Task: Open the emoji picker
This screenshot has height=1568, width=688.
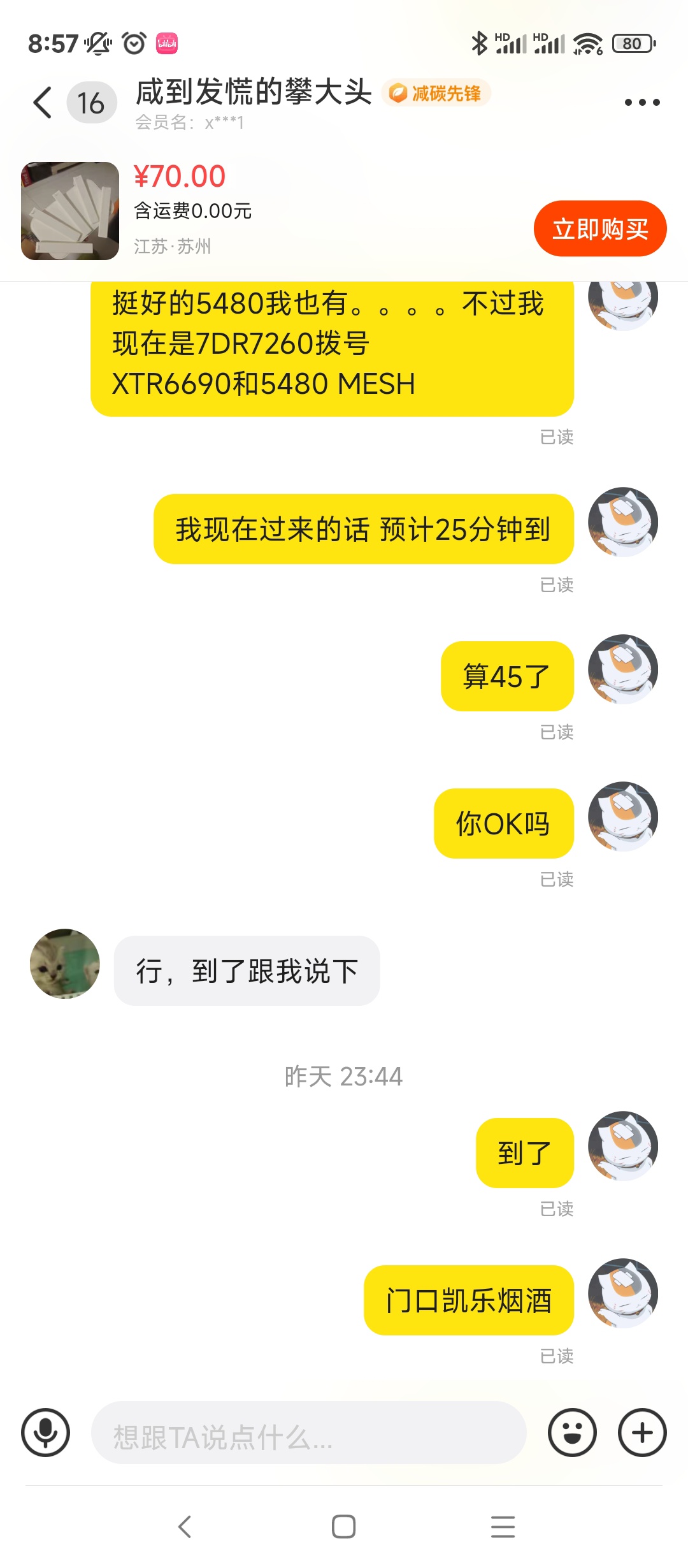Action: (572, 1433)
